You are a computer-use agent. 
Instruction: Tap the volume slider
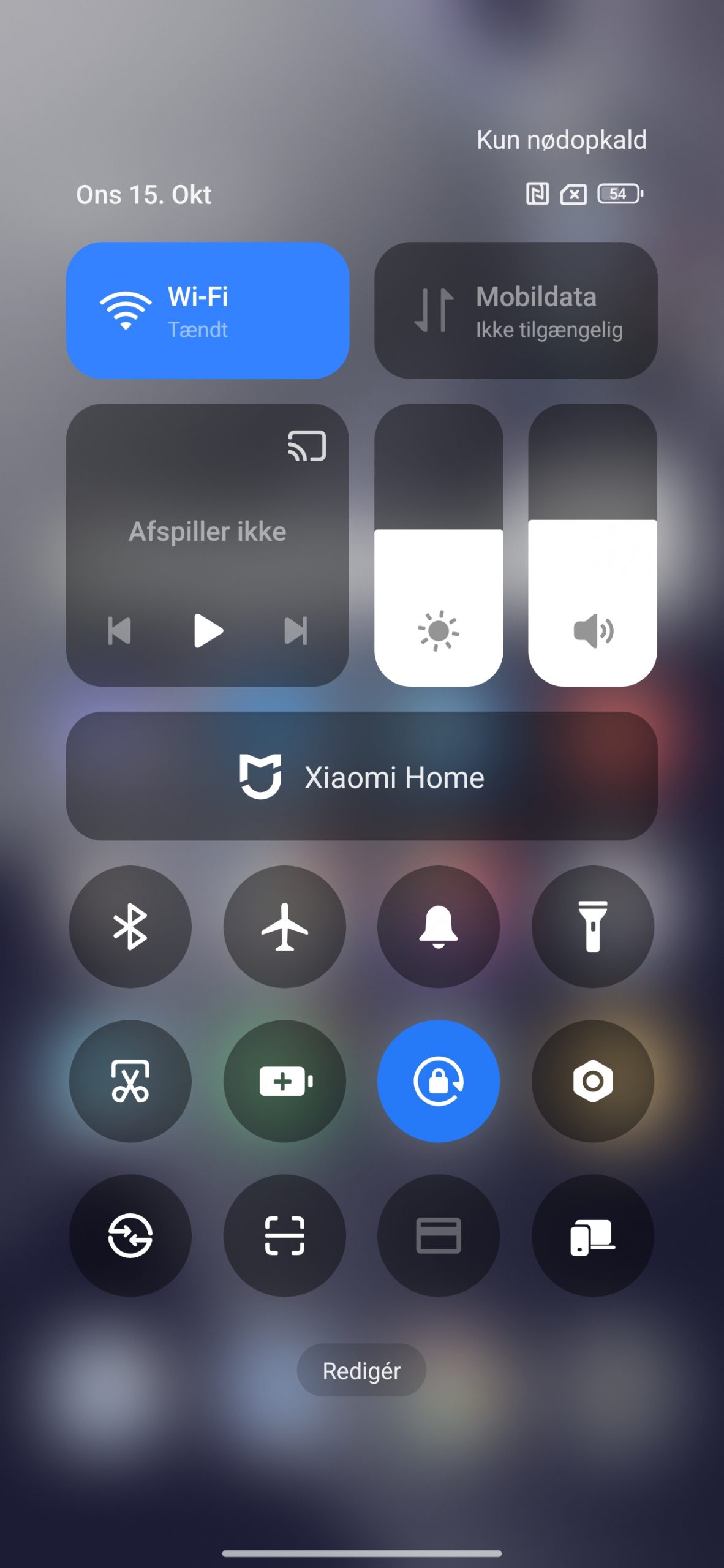592,545
